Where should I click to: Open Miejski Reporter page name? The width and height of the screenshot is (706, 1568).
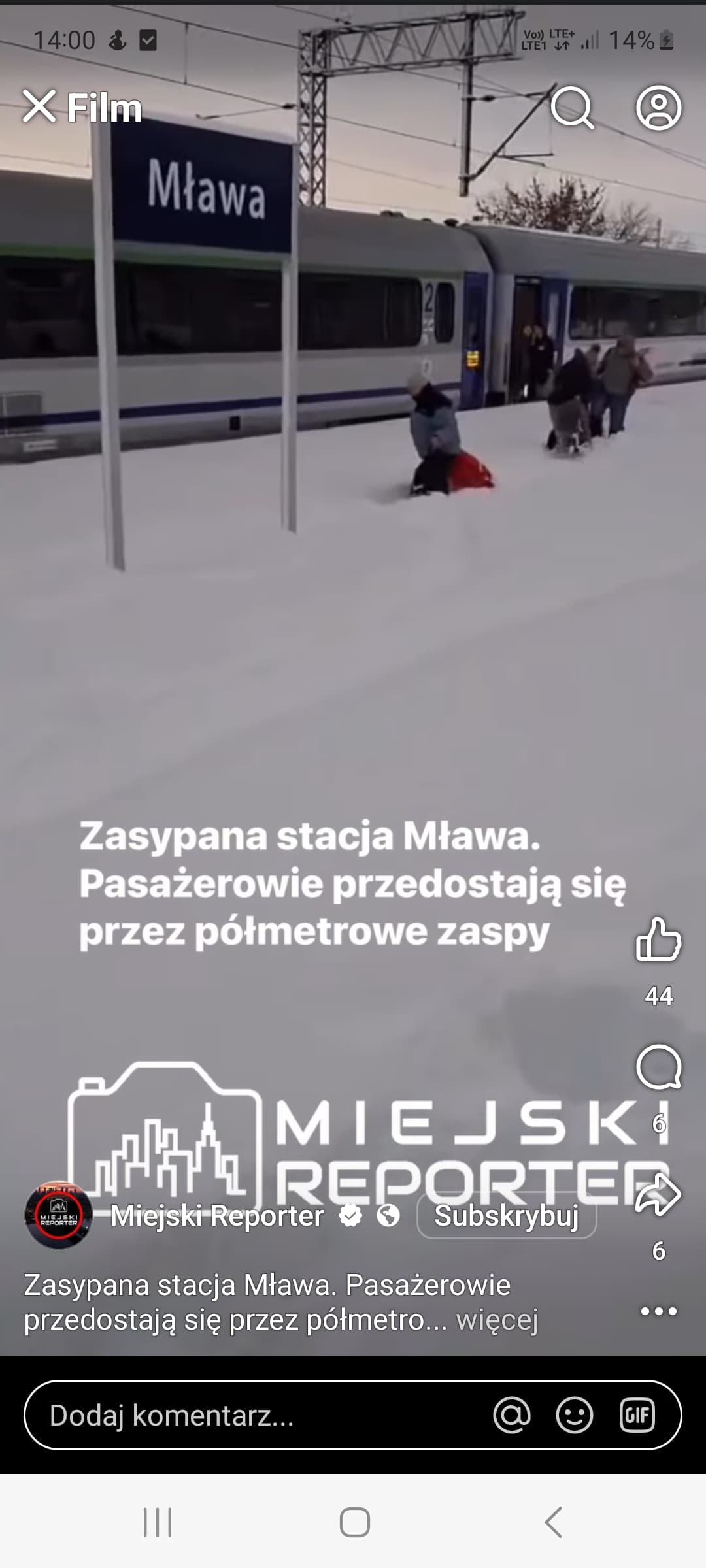coord(217,1216)
